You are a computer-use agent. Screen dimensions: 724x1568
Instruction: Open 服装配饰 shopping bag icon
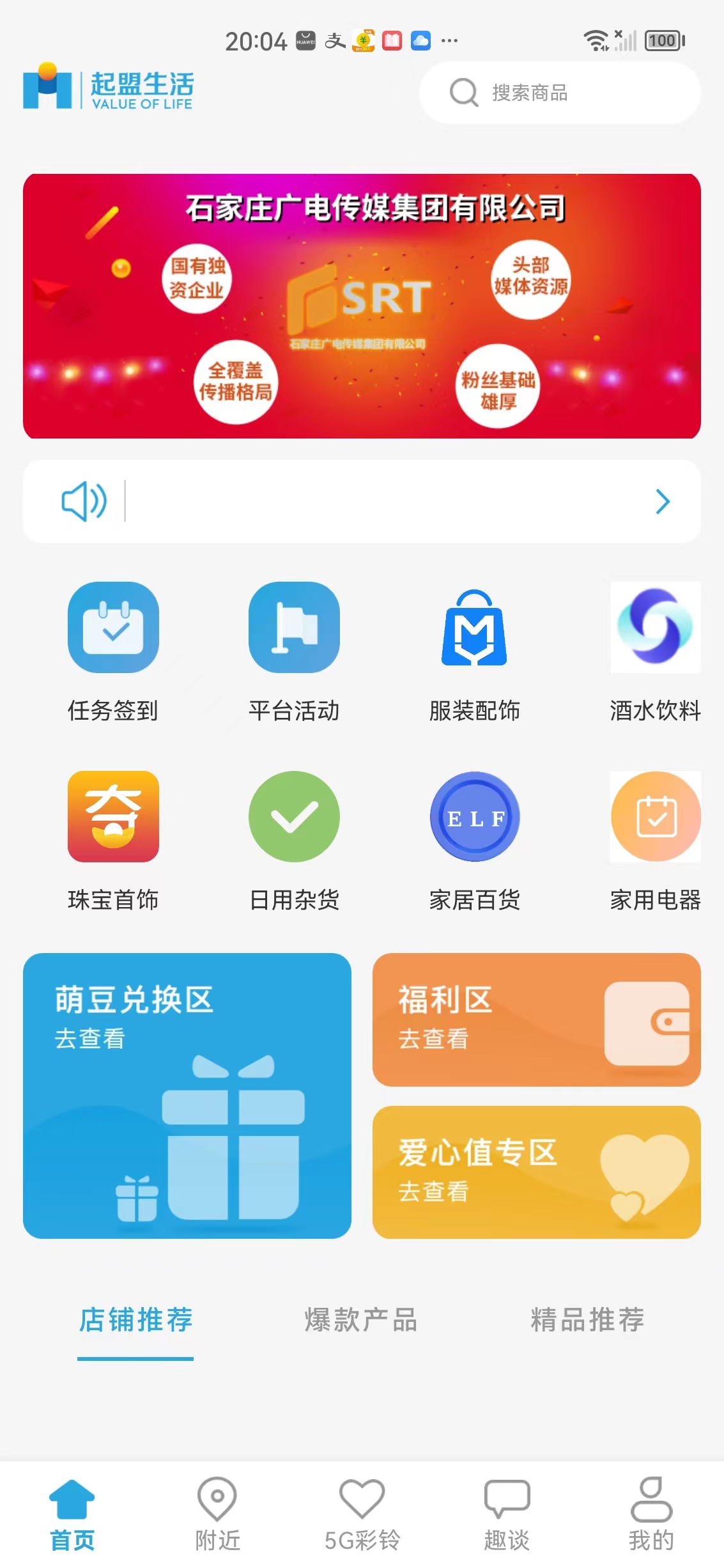475,628
